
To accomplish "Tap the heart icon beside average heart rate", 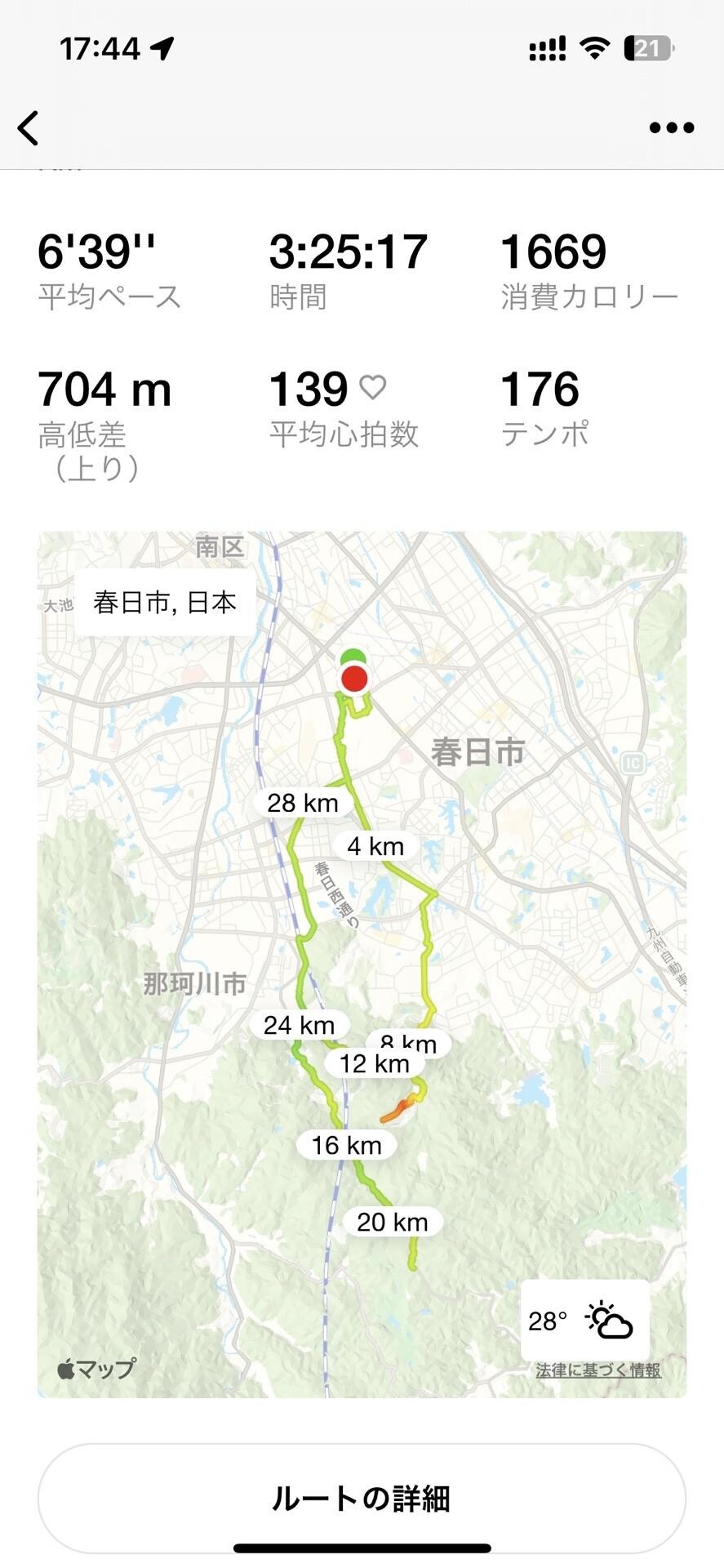I will tap(374, 386).
